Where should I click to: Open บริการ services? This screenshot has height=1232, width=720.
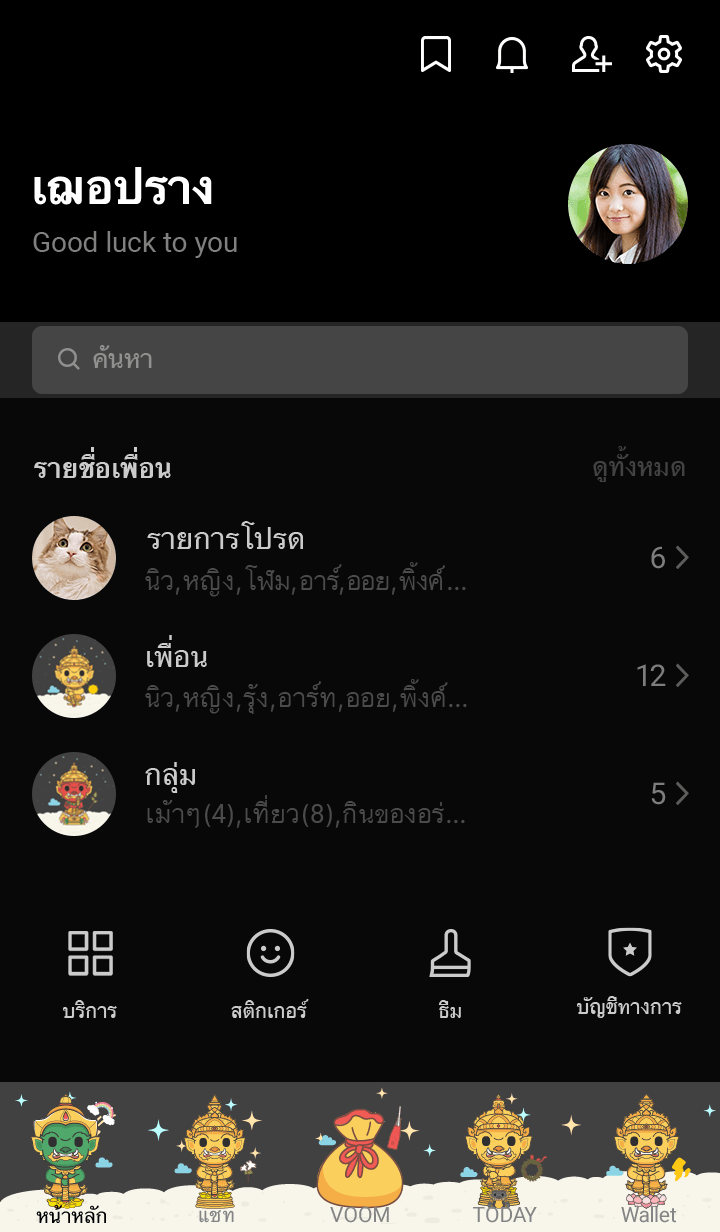(90, 972)
